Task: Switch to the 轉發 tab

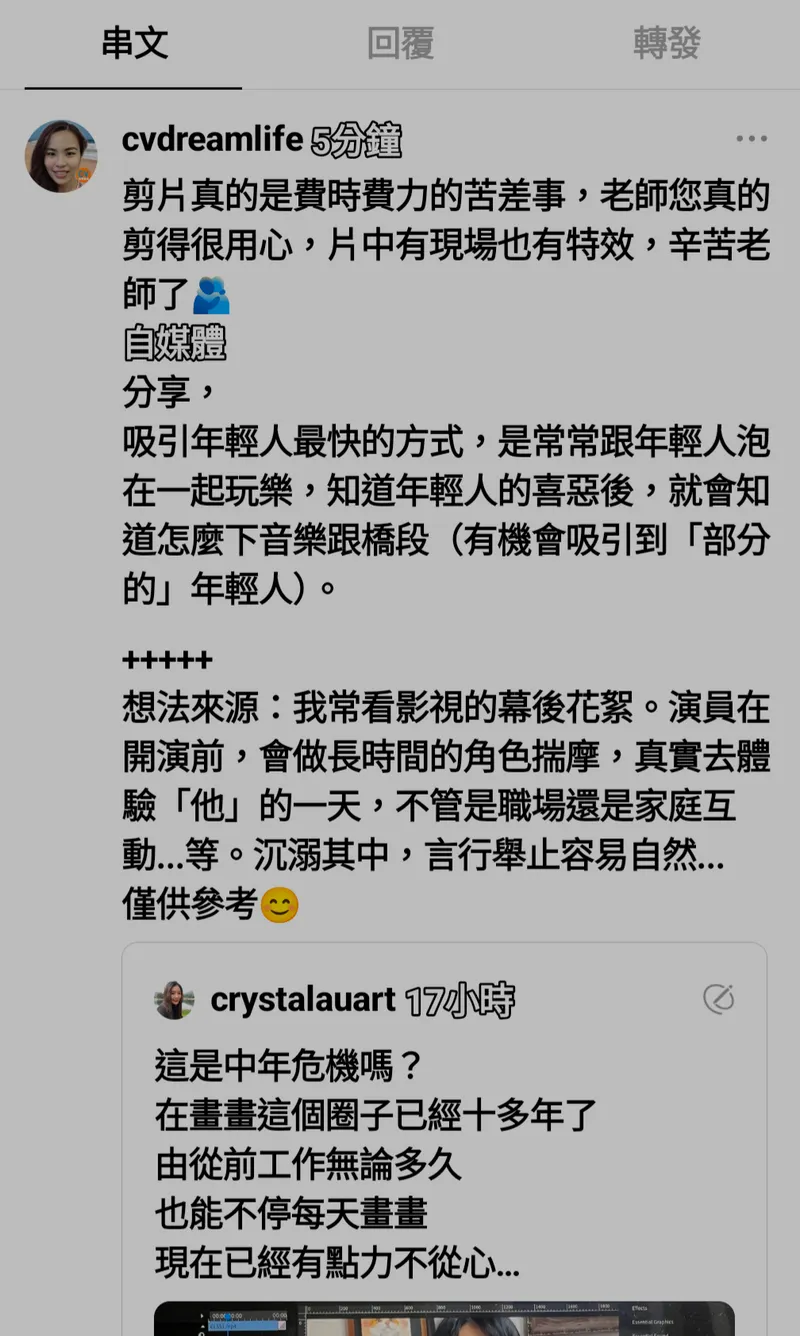Action: tap(667, 44)
